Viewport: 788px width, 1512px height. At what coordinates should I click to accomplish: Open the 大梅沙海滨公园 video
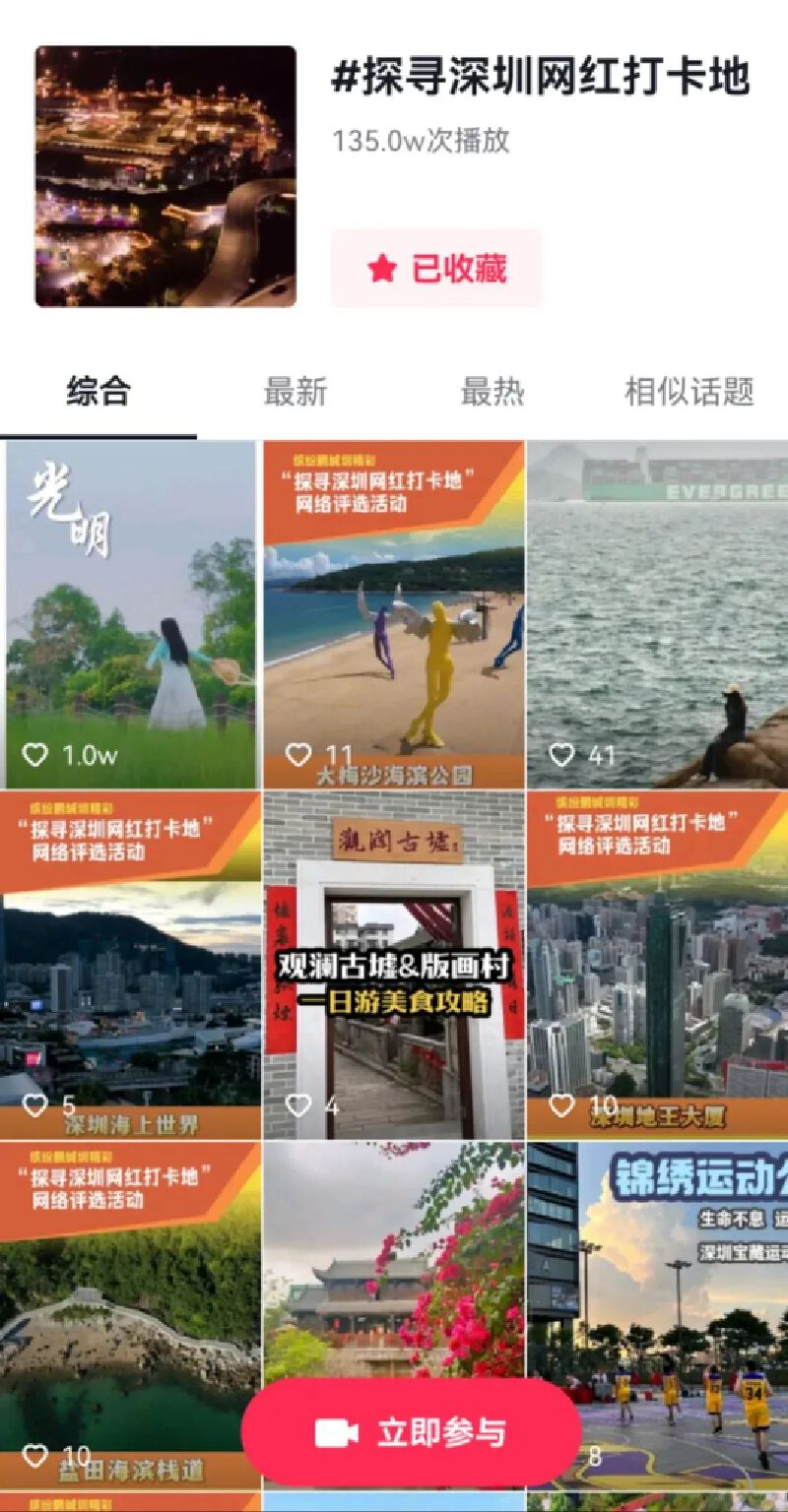393,614
